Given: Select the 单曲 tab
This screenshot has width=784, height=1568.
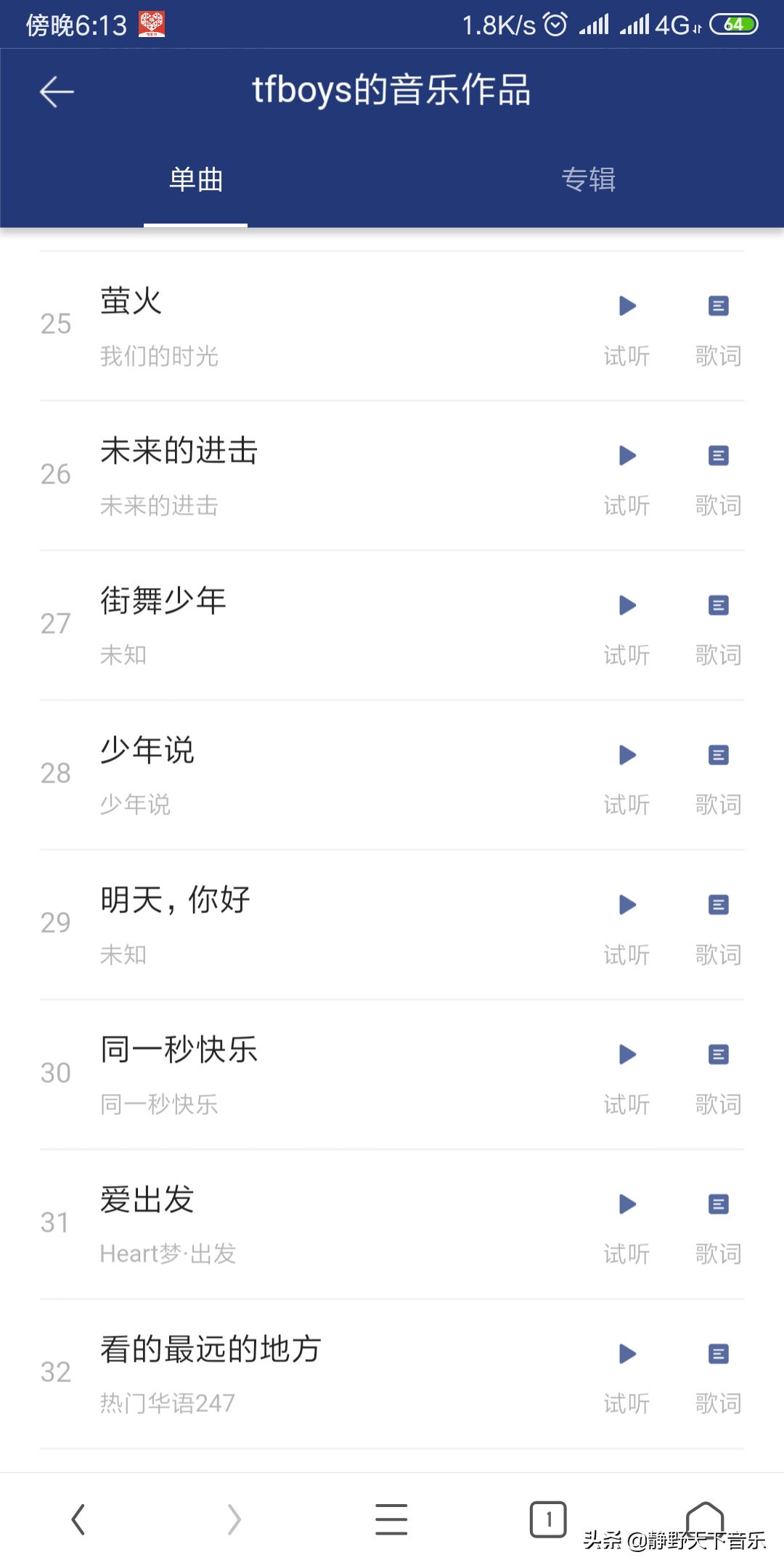Looking at the screenshot, I should click(196, 179).
